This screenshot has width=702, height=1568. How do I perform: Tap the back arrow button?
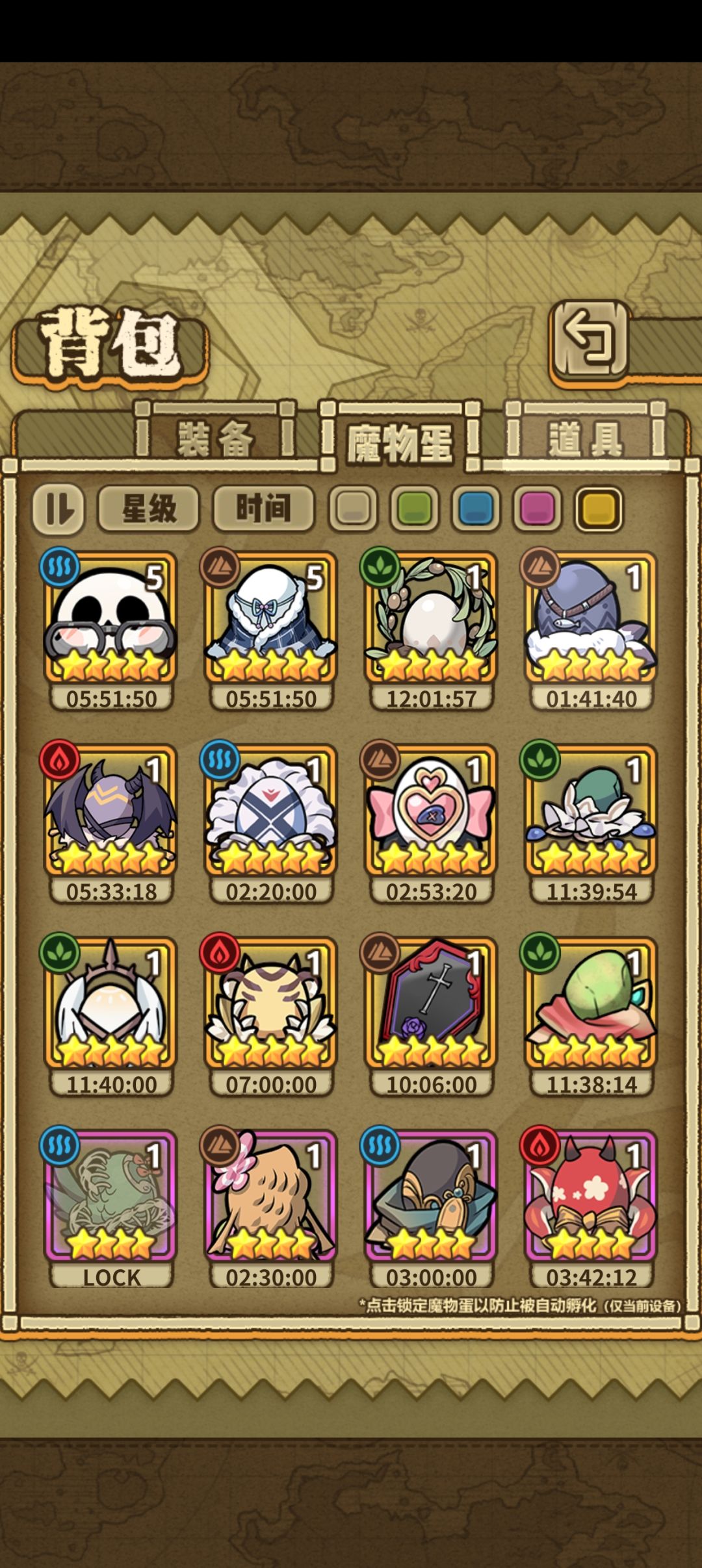[590, 338]
